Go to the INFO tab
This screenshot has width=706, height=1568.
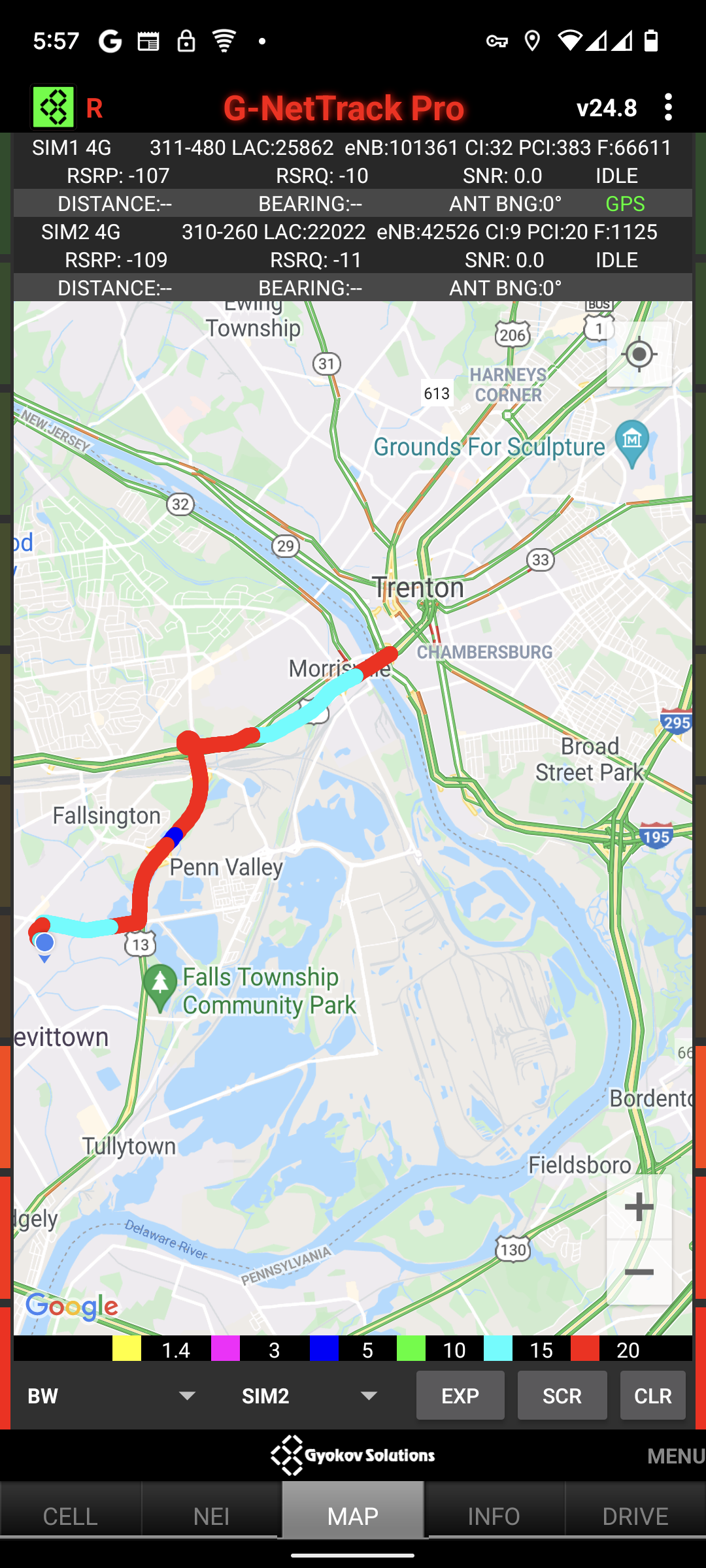494,1516
